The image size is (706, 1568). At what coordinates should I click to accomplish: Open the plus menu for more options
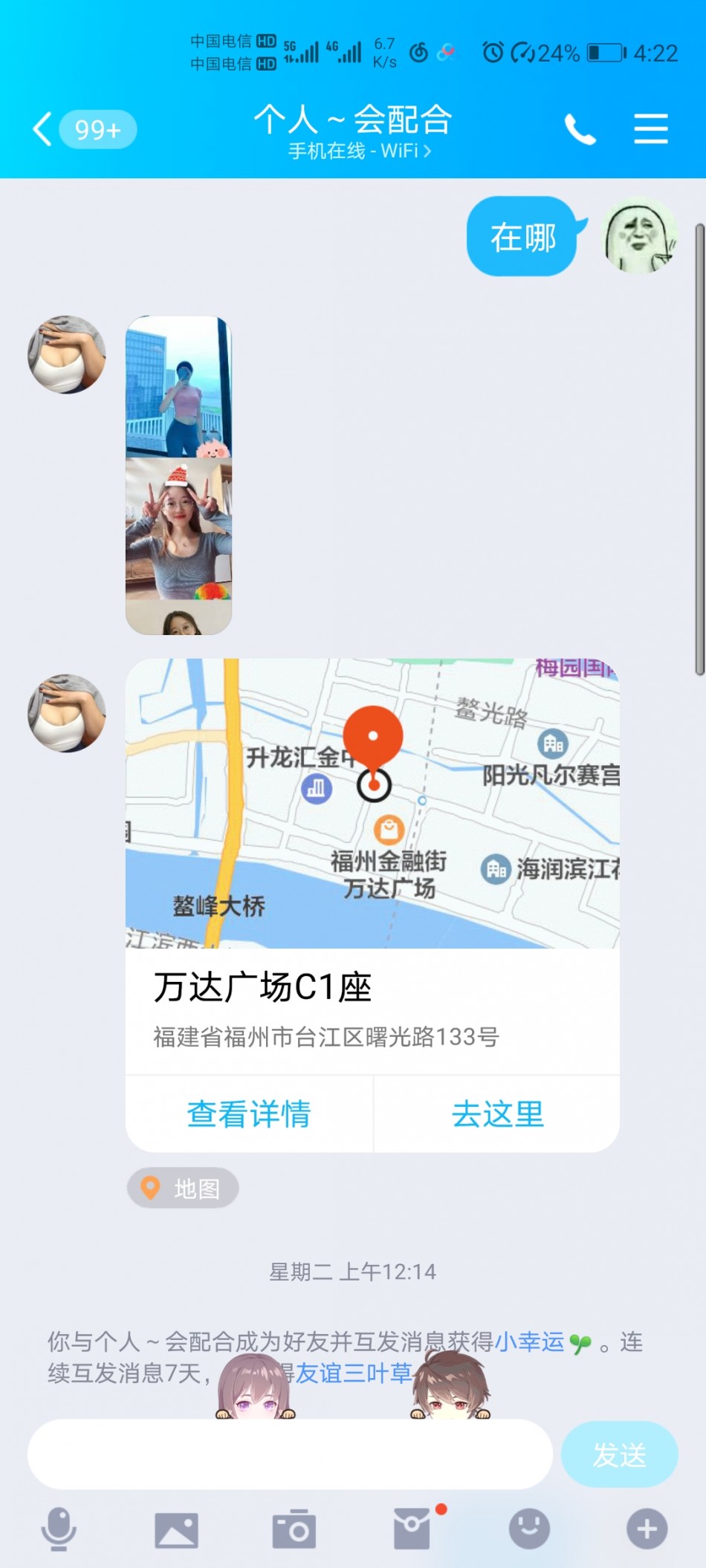pos(647,1529)
